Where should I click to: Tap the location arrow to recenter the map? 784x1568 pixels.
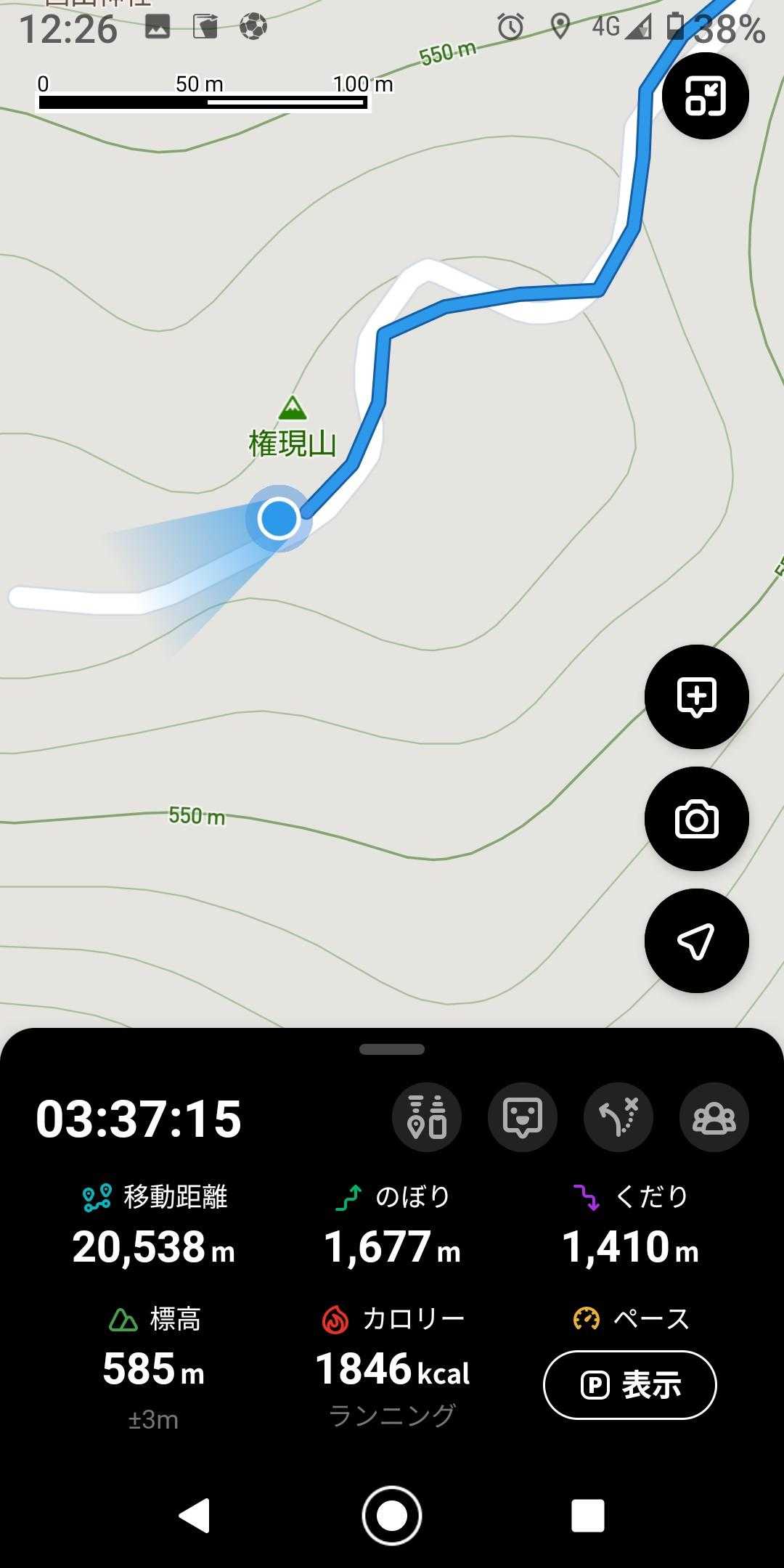pyautogui.click(x=696, y=941)
